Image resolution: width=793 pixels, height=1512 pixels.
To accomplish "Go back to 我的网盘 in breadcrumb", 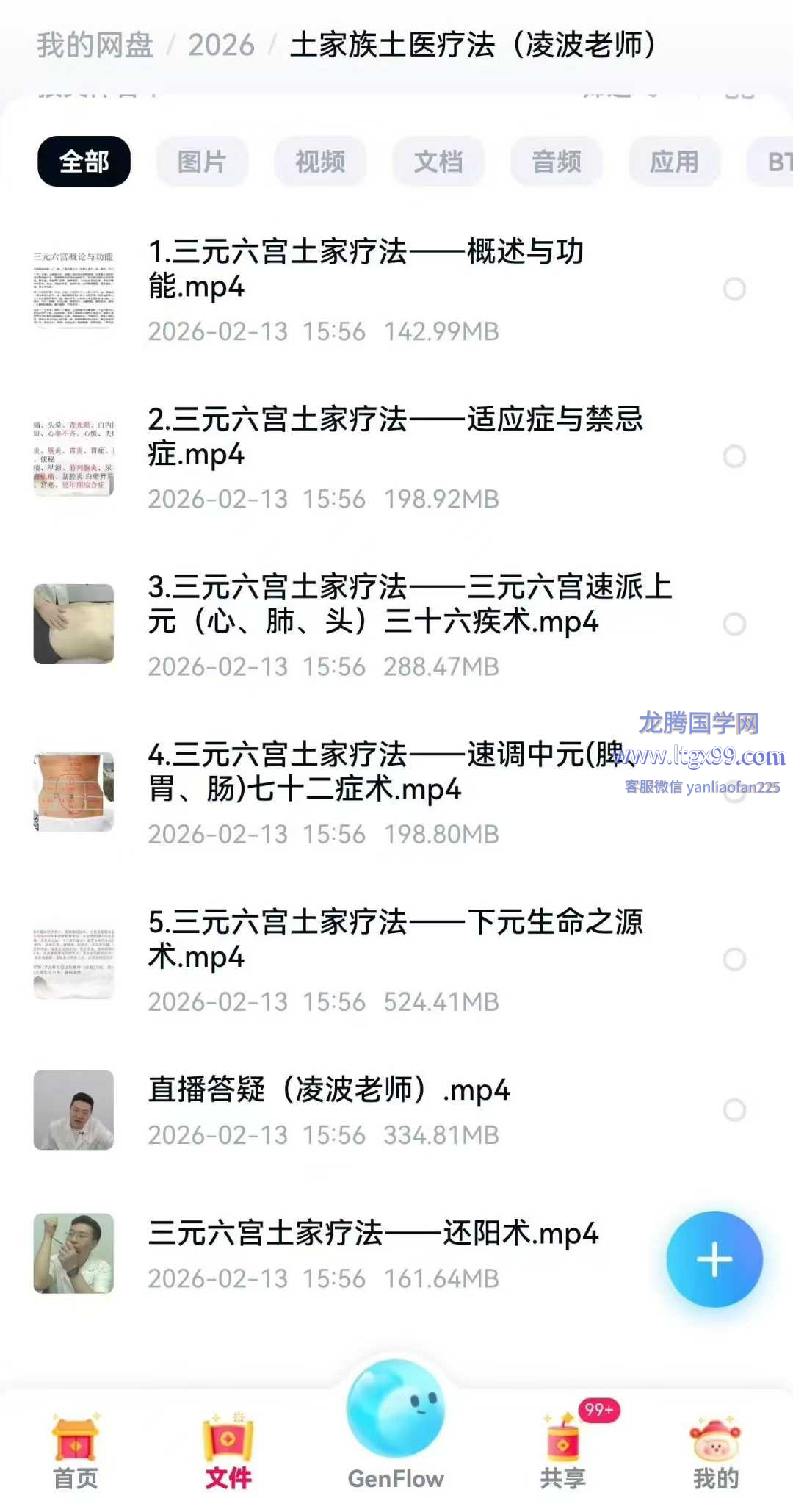I will point(95,46).
